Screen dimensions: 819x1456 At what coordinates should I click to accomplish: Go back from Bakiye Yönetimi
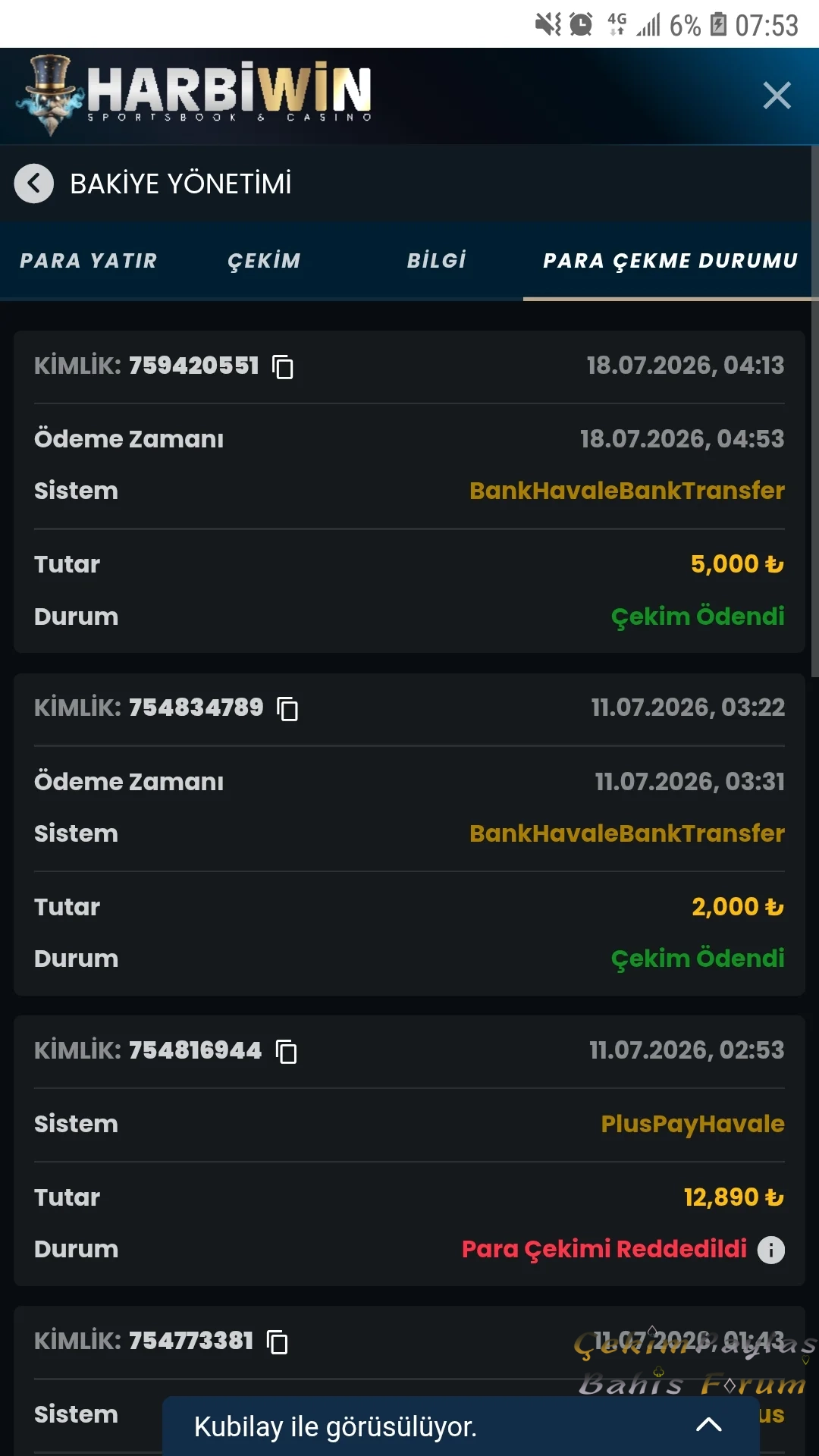point(33,184)
